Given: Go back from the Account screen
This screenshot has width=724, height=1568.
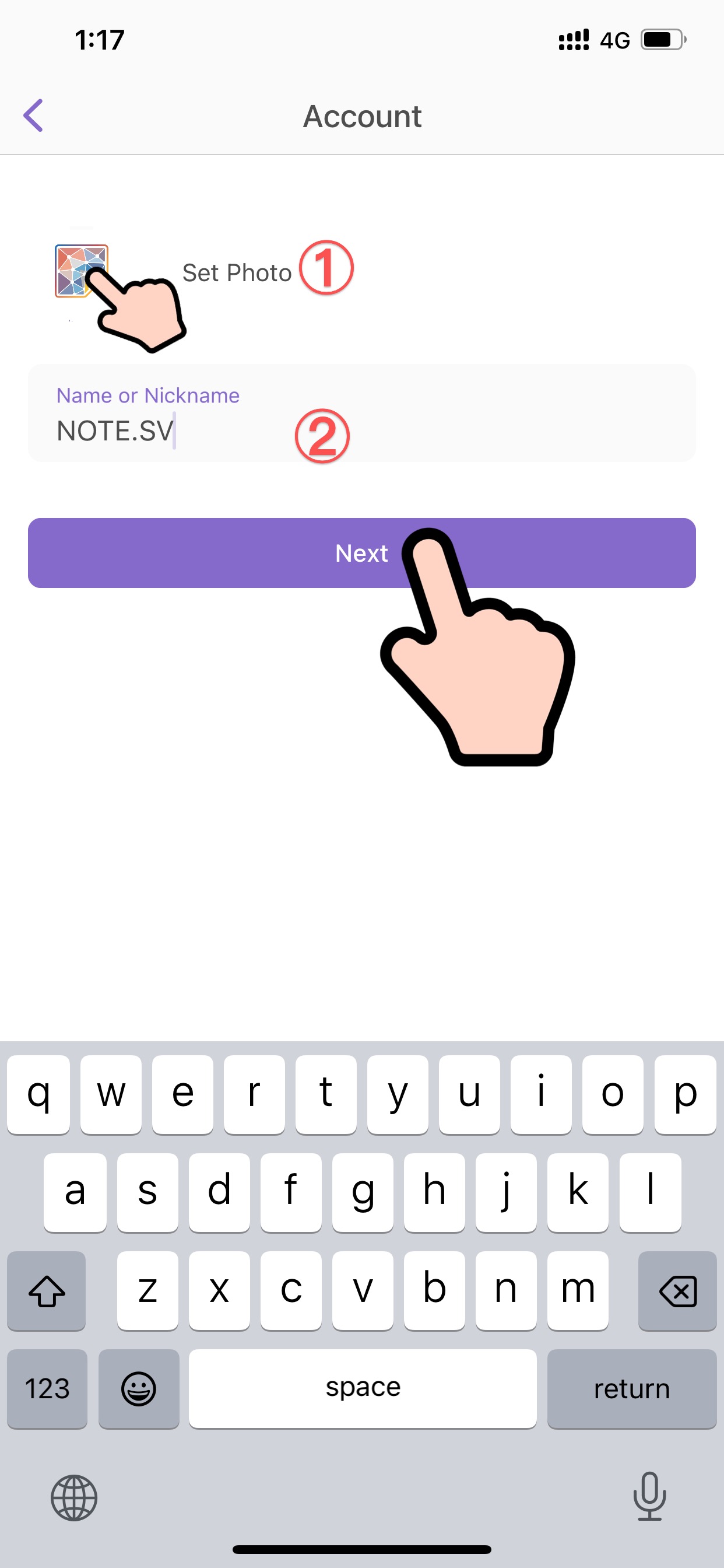Looking at the screenshot, I should pyautogui.click(x=34, y=116).
